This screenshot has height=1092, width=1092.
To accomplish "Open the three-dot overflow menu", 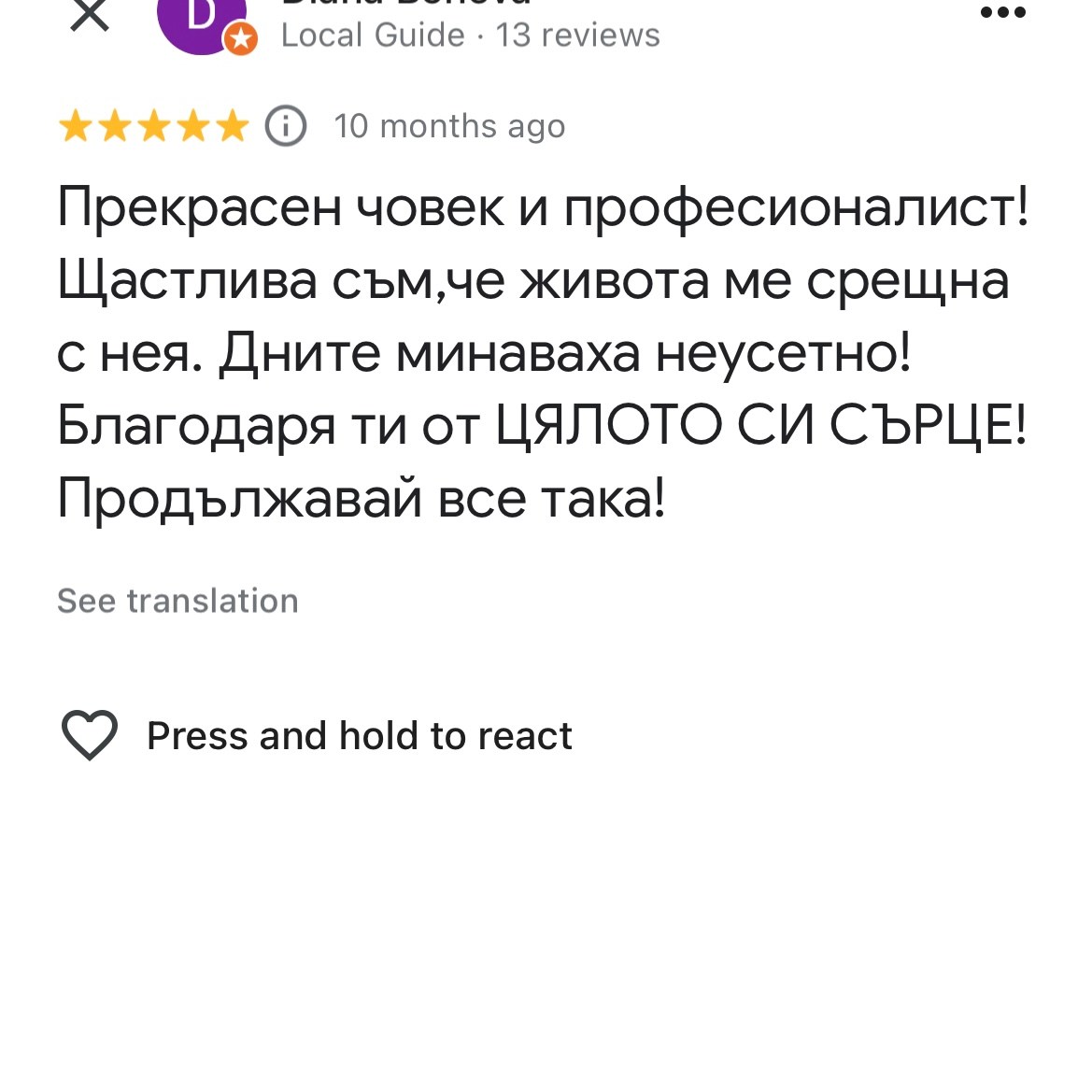I will [1003, 12].
